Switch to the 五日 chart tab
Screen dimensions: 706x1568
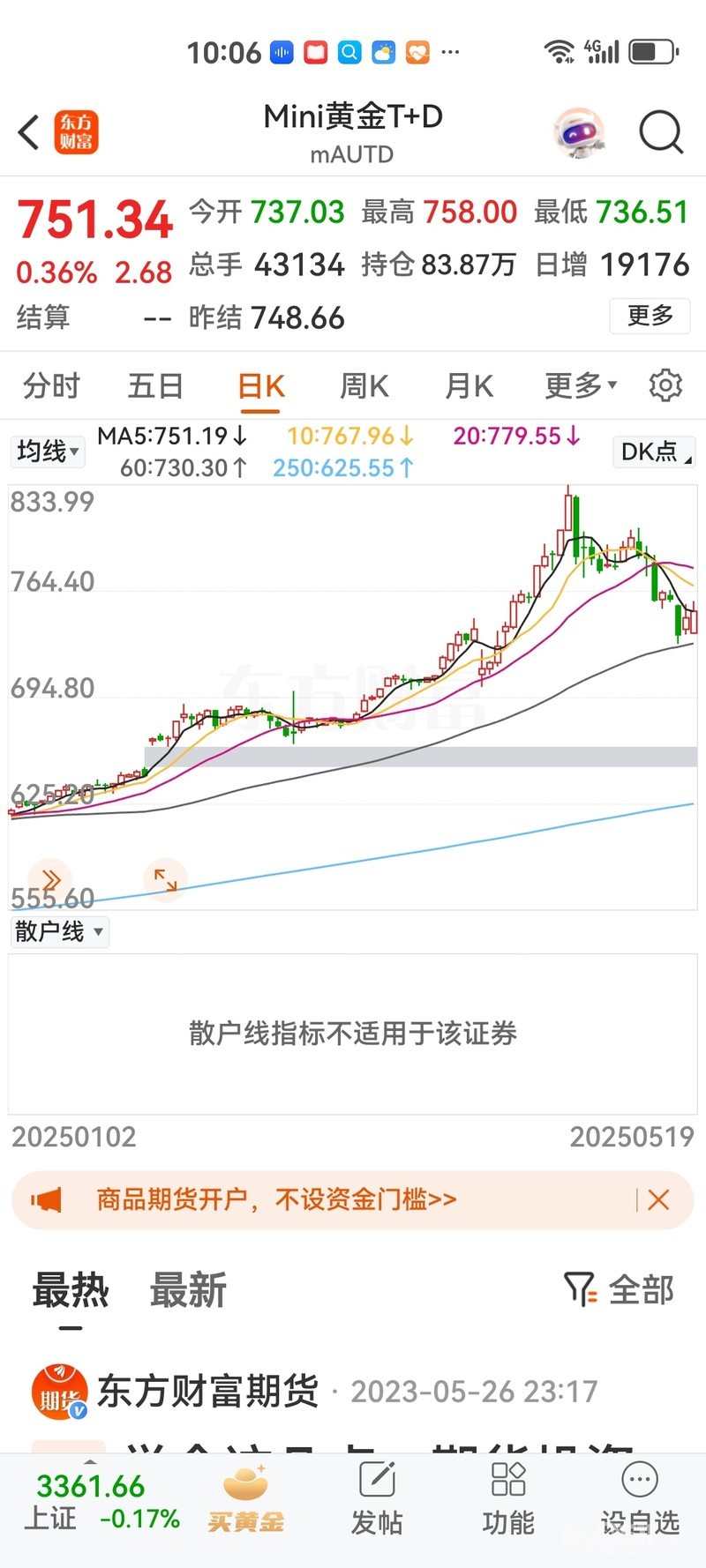[155, 386]
